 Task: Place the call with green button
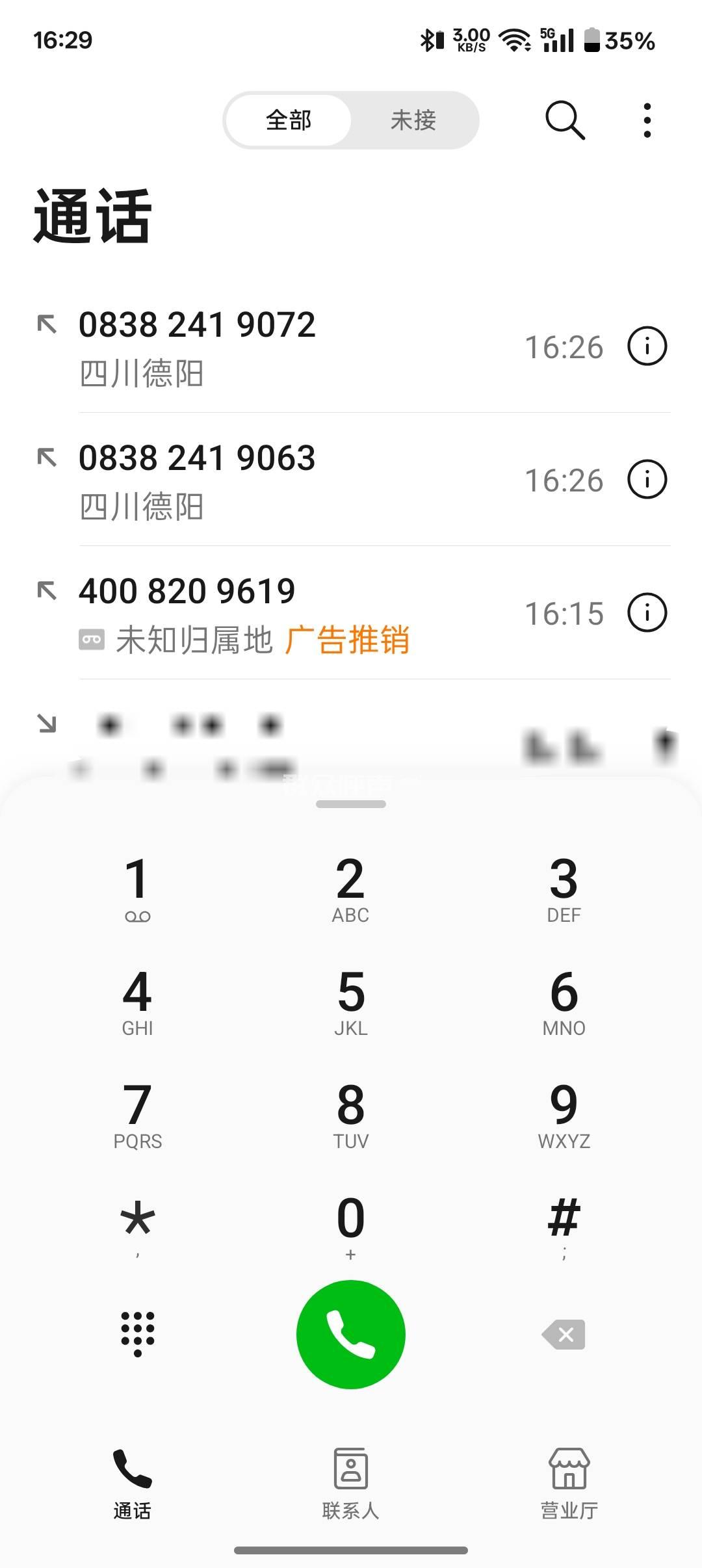click(351, 1334)
